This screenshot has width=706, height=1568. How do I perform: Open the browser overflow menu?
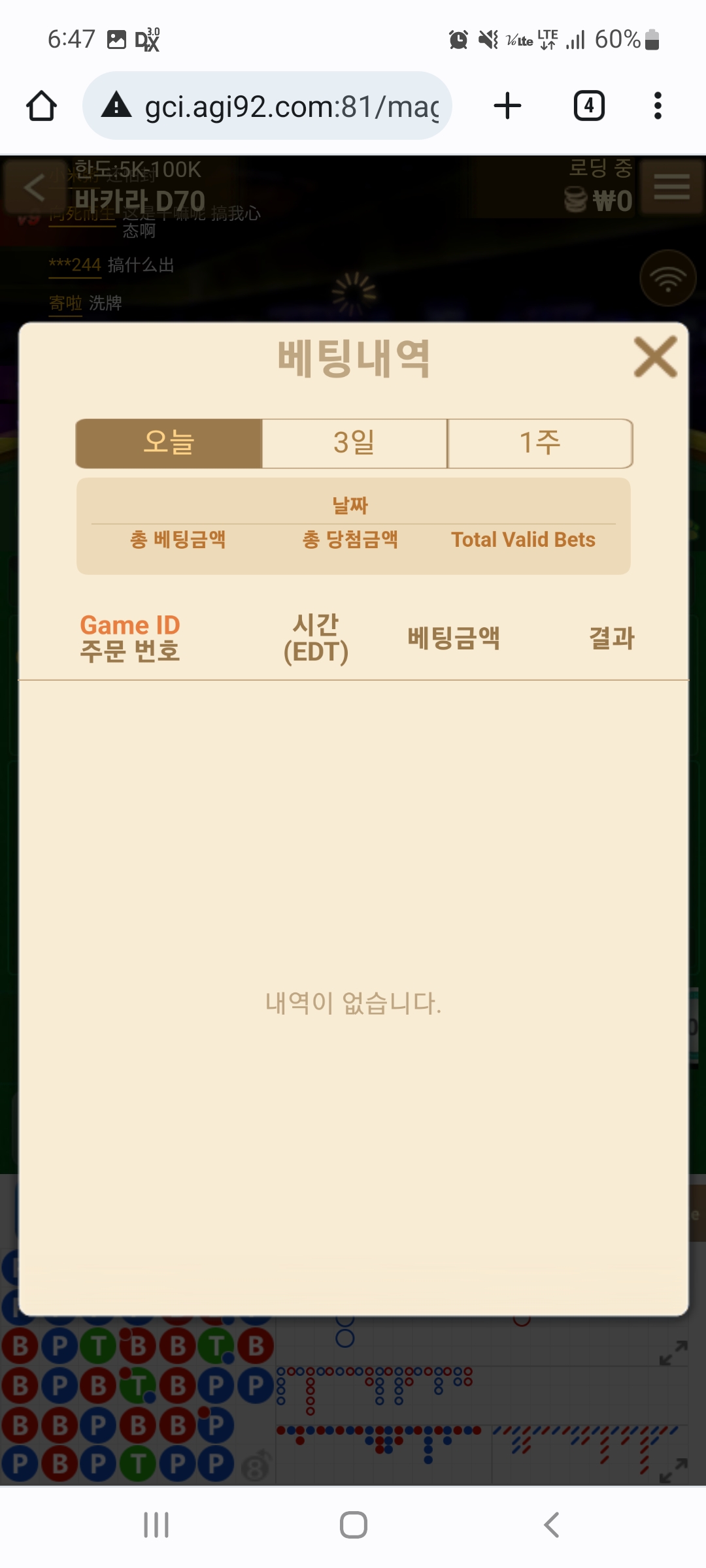658,106
